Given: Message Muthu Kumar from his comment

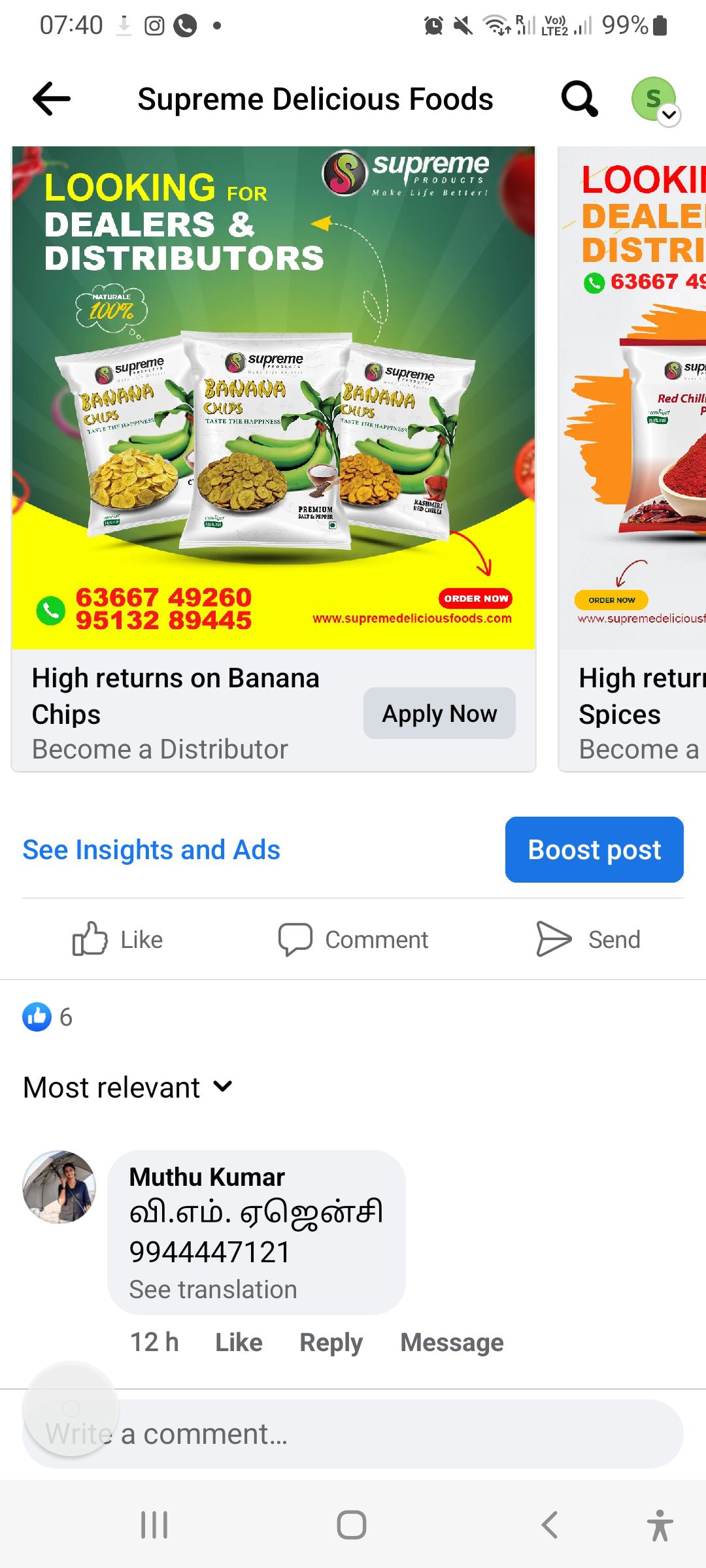Looking at the screenshot, I should [x=452, y=1343].
